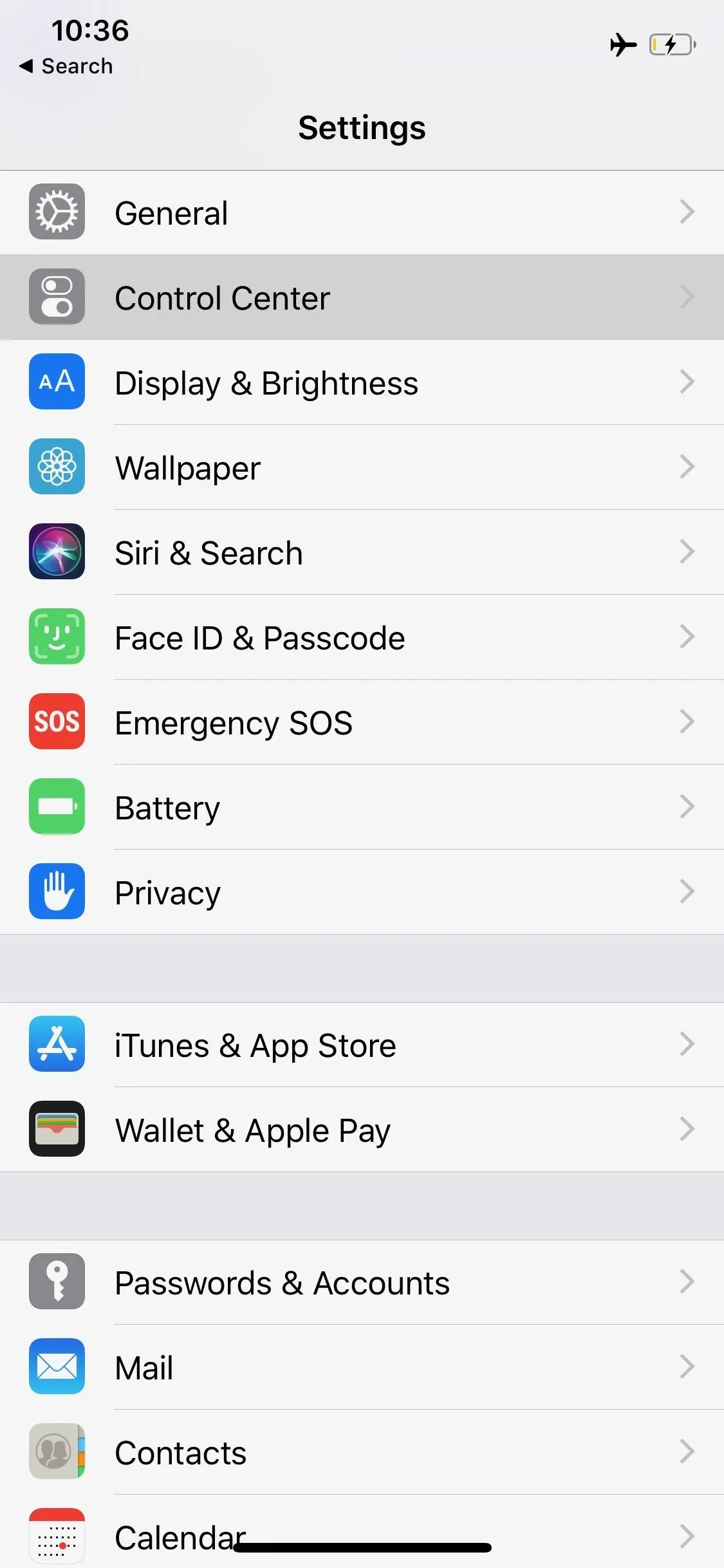The height and width of the screenshot is (1568, 724).
Task: Open Wallpaper settings
Action: click(362, 467)
